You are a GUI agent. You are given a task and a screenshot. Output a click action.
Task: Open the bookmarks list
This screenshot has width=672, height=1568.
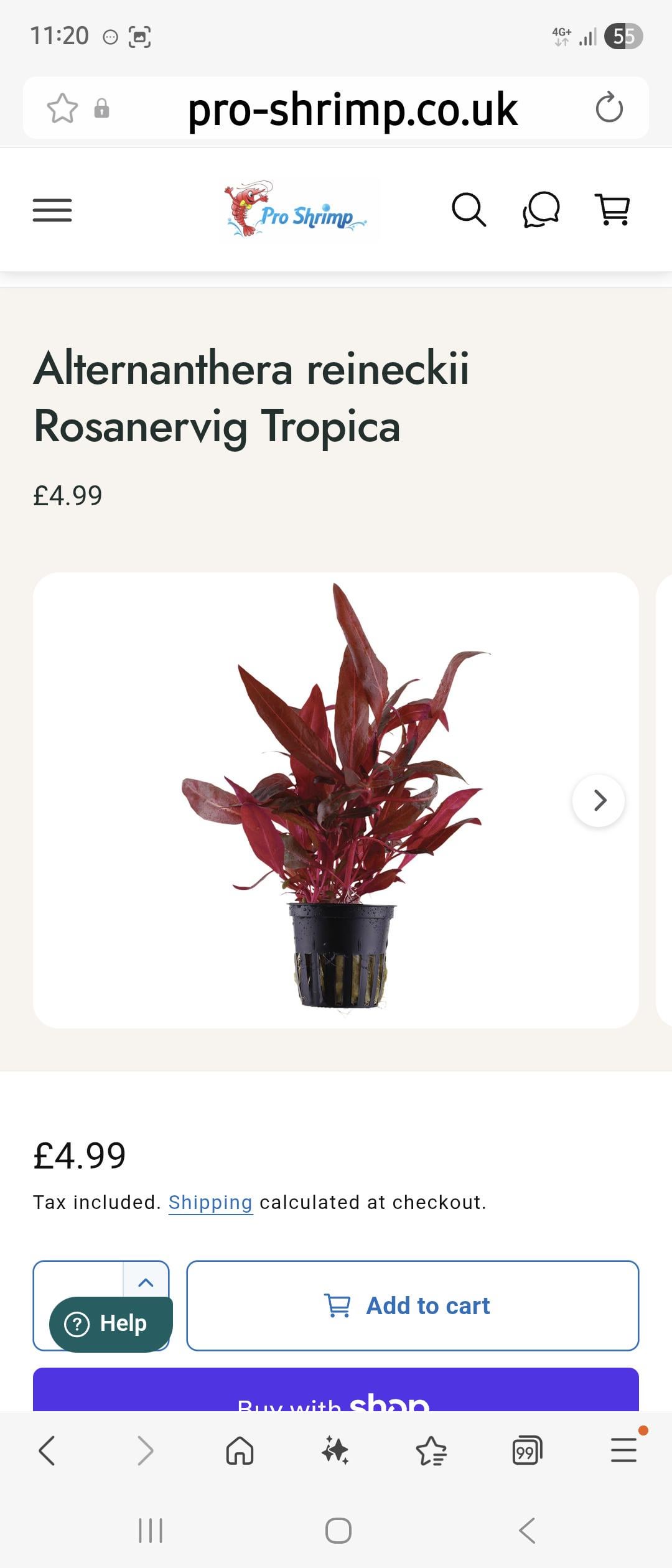pyautogui.click(x=431, y=1451)
